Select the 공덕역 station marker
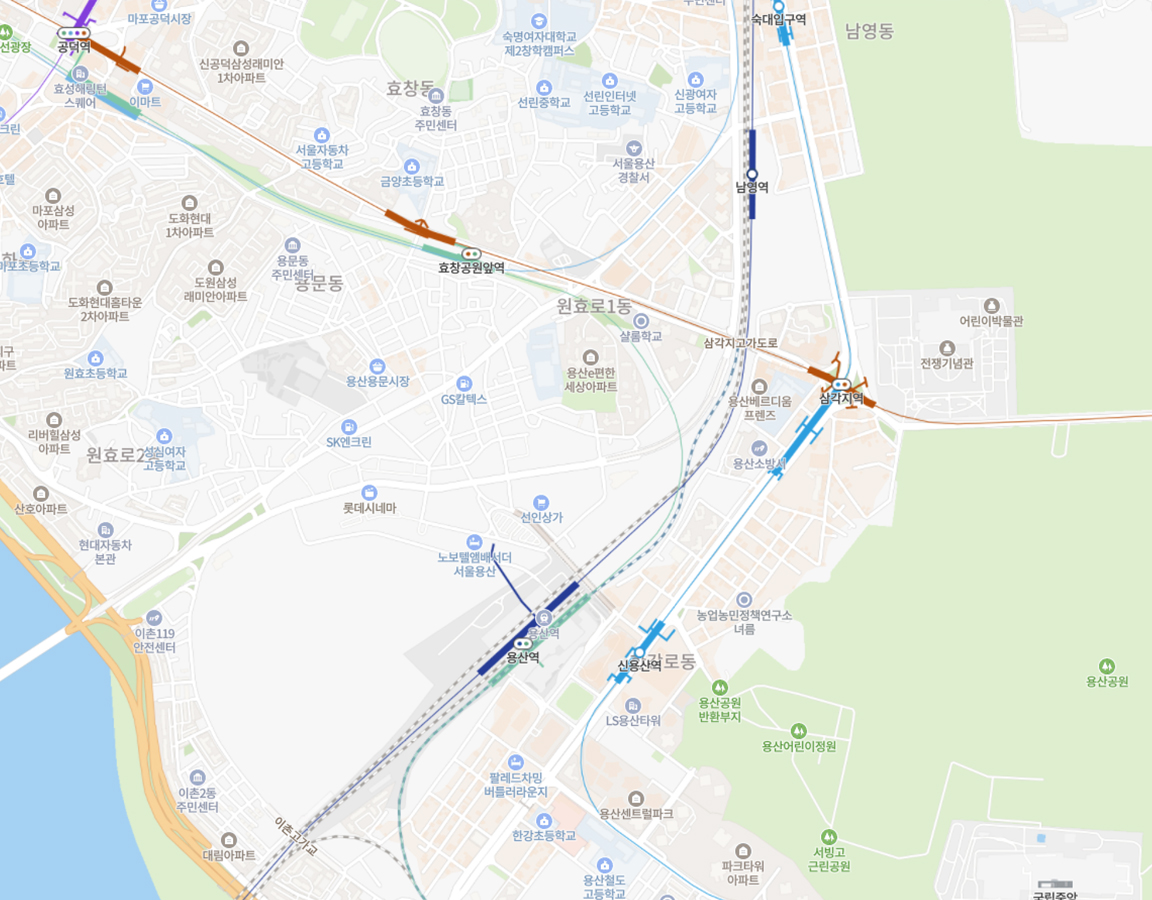Image resolution: width=1152 pixels, height=900 pixels. tap(74, 33)
